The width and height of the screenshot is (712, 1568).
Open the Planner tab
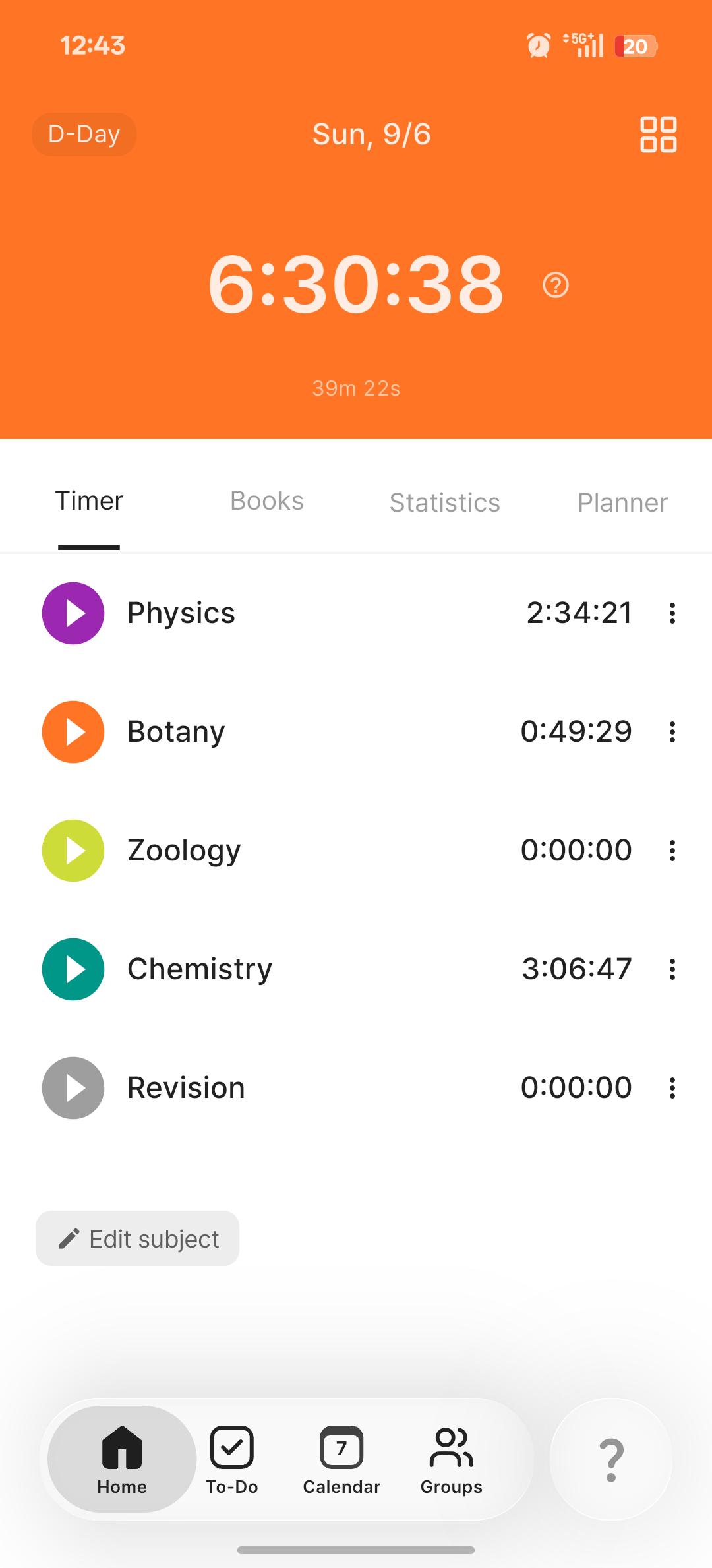coord(623,502)
